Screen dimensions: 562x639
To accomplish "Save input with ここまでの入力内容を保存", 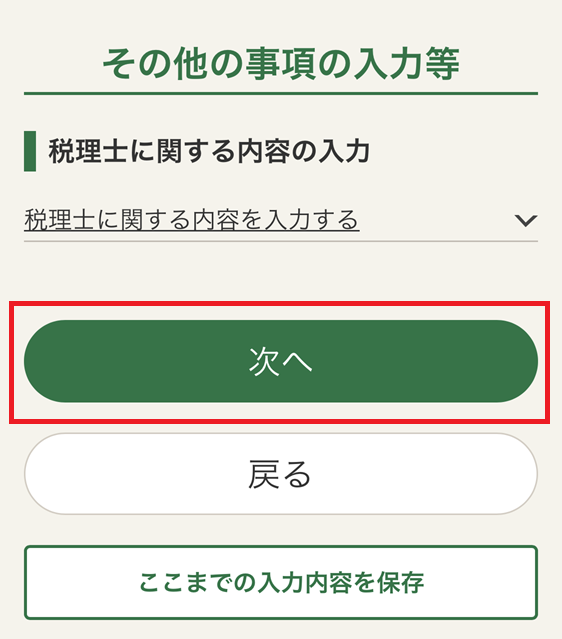I will 281,582.
